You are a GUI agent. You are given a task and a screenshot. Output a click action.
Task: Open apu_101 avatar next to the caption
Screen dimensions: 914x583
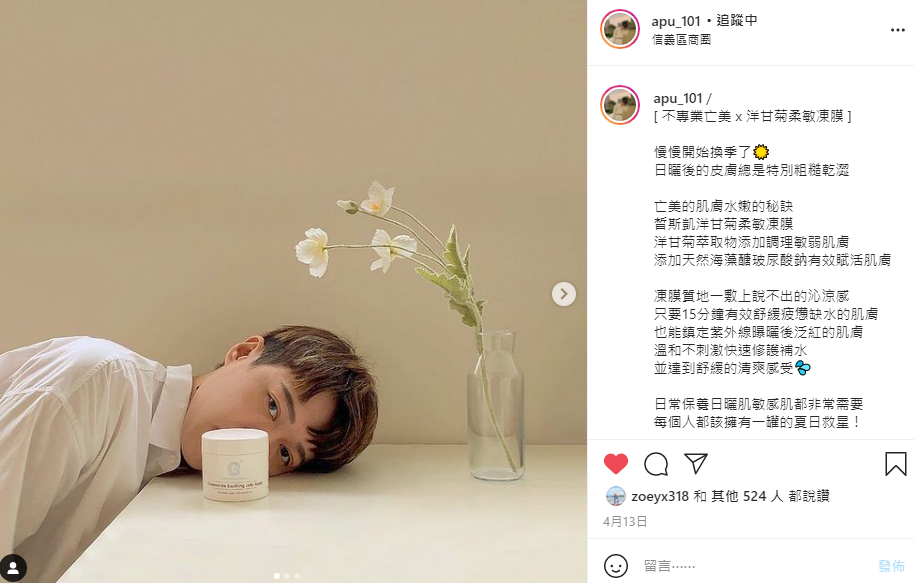619,105
